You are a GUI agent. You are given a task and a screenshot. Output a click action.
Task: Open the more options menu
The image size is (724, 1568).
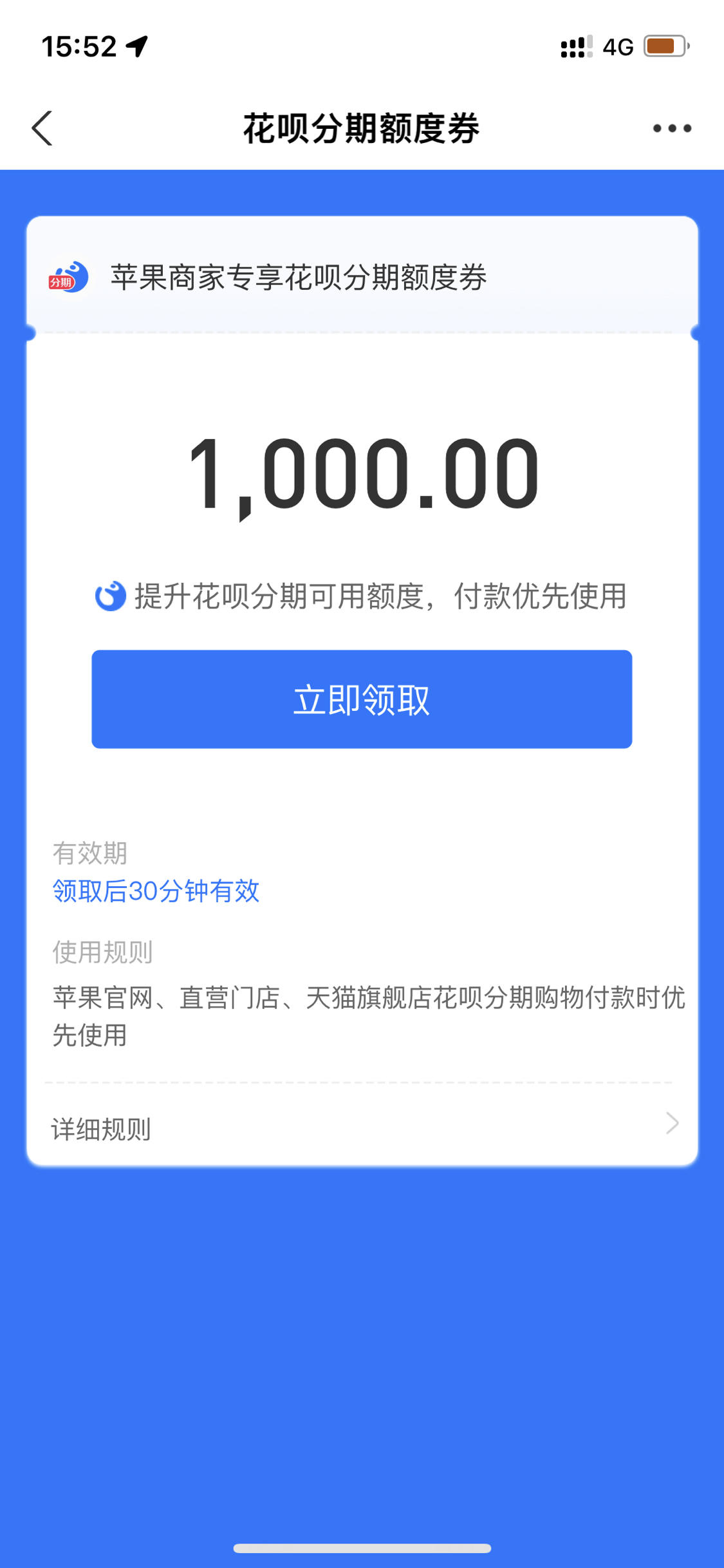[x=669, y=128]
